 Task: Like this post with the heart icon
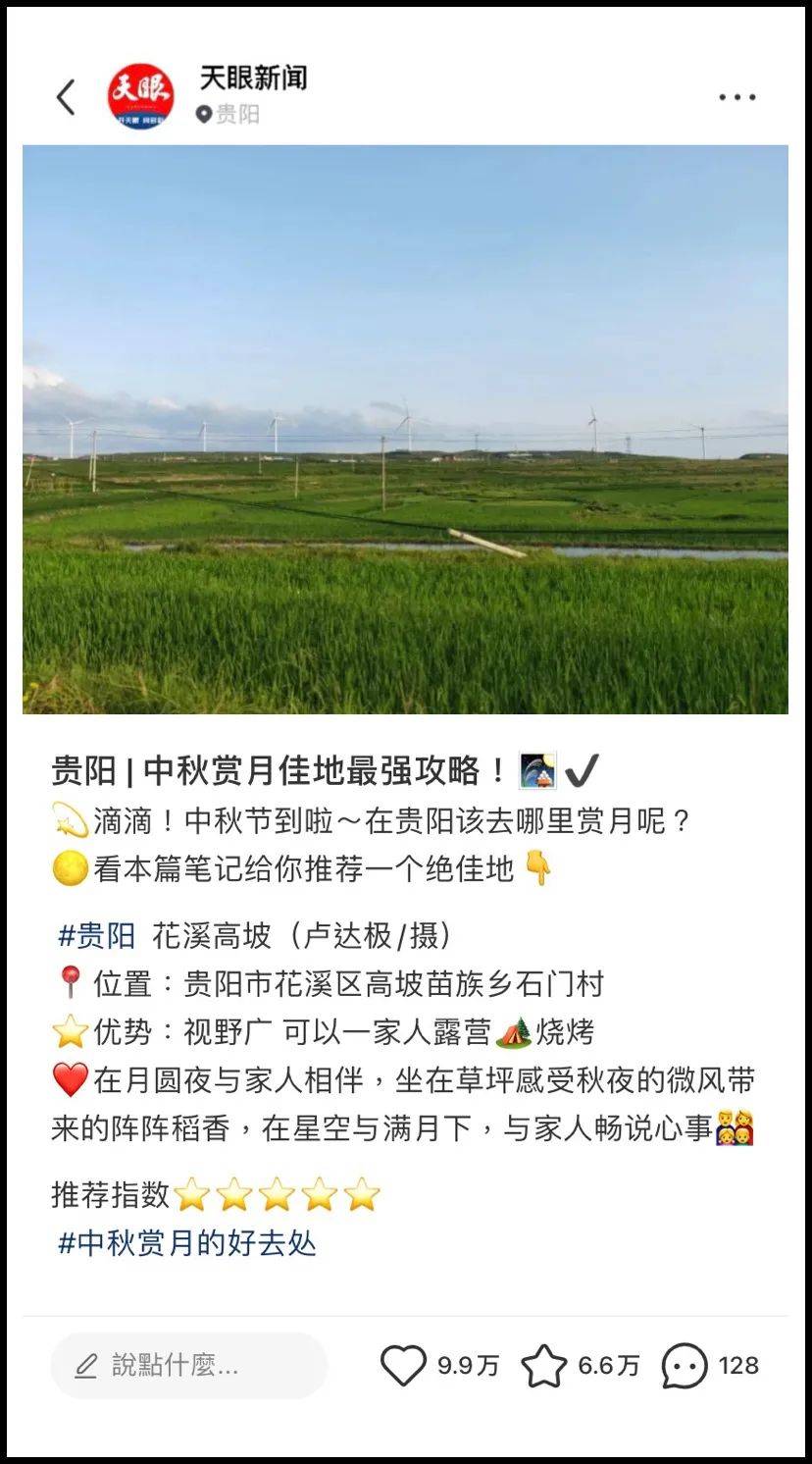click(403, 1365)
